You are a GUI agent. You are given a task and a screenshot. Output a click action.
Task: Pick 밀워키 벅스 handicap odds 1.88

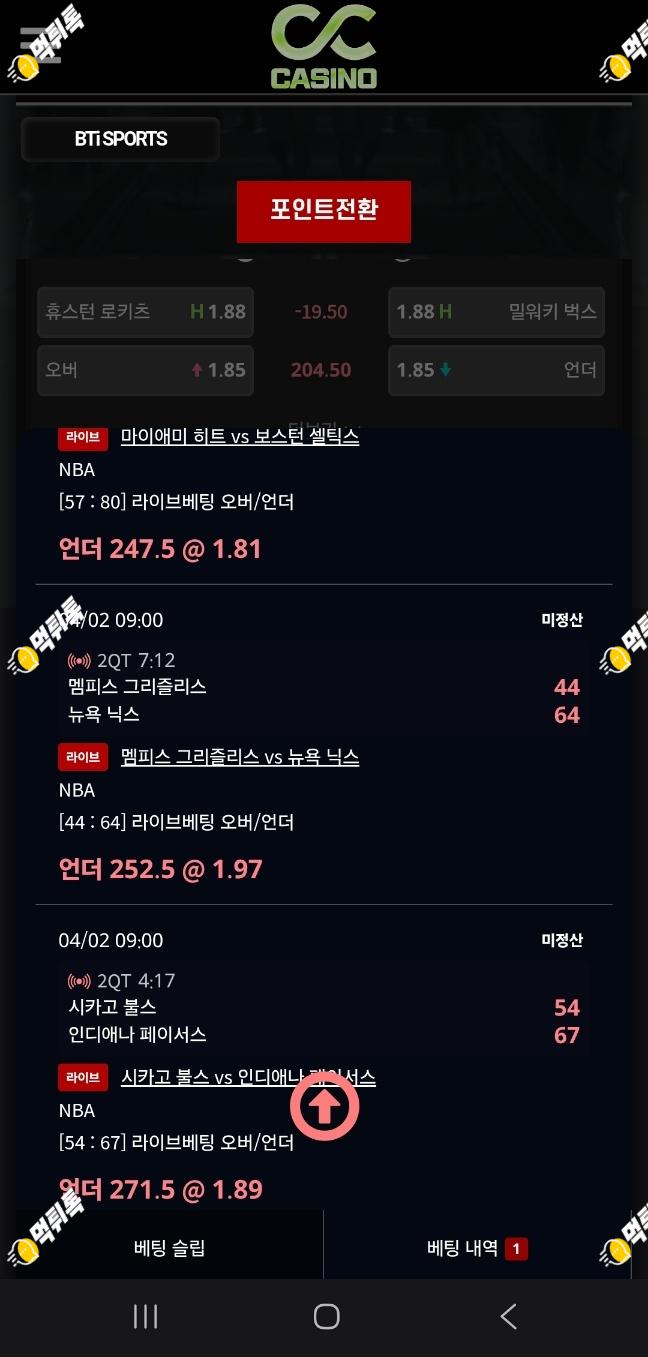(496, 312)
